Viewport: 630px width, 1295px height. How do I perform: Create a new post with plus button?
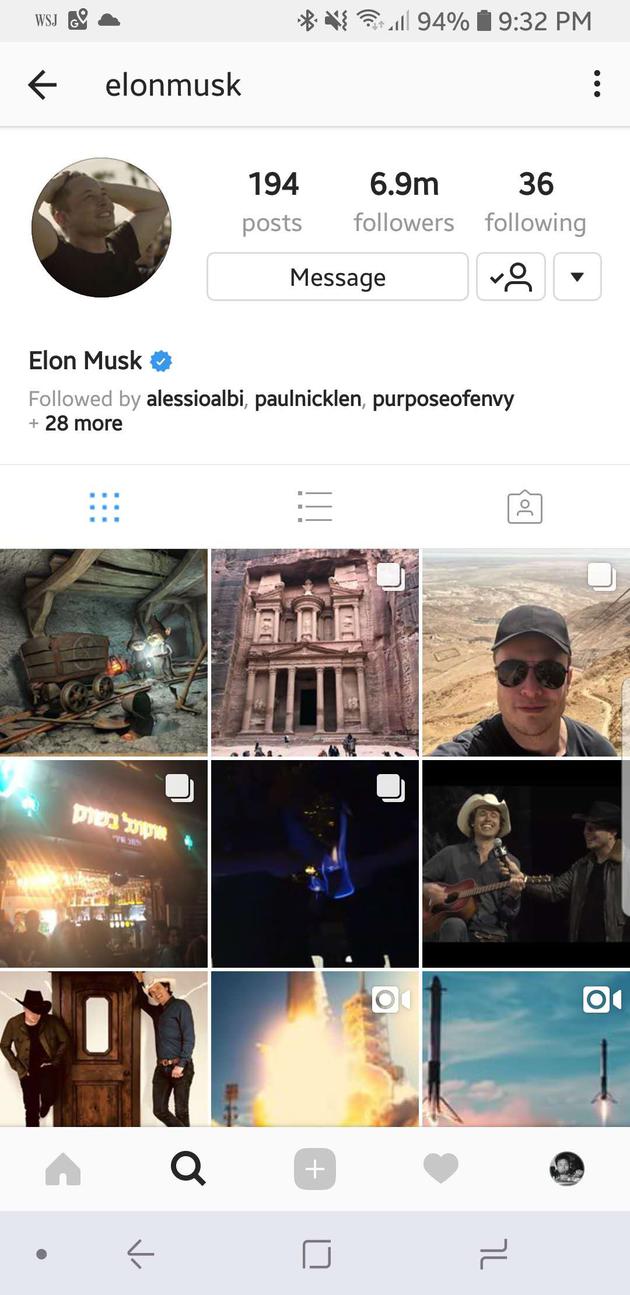[314, 1168]
